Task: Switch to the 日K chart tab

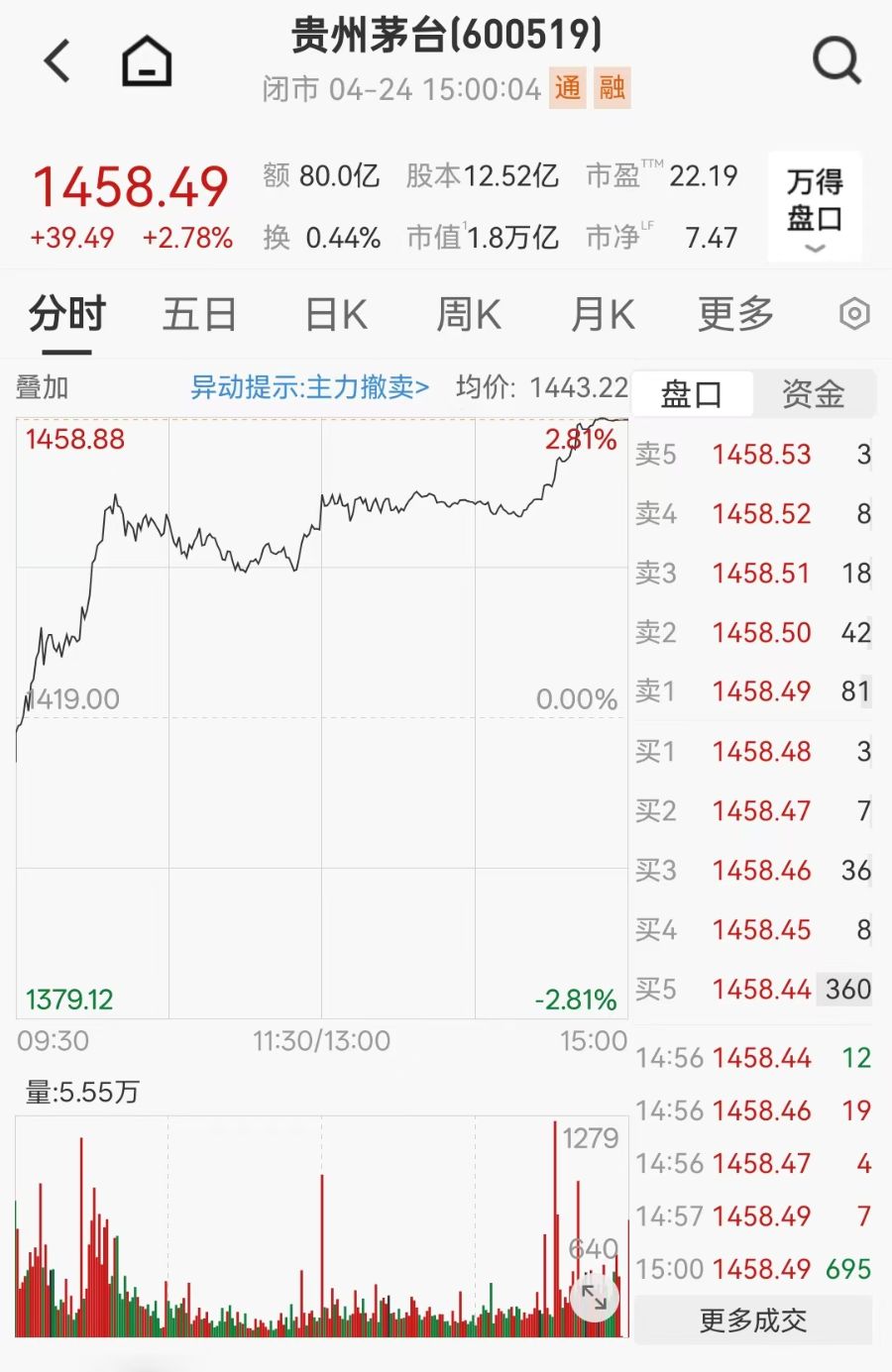Action: coord(336,315)
